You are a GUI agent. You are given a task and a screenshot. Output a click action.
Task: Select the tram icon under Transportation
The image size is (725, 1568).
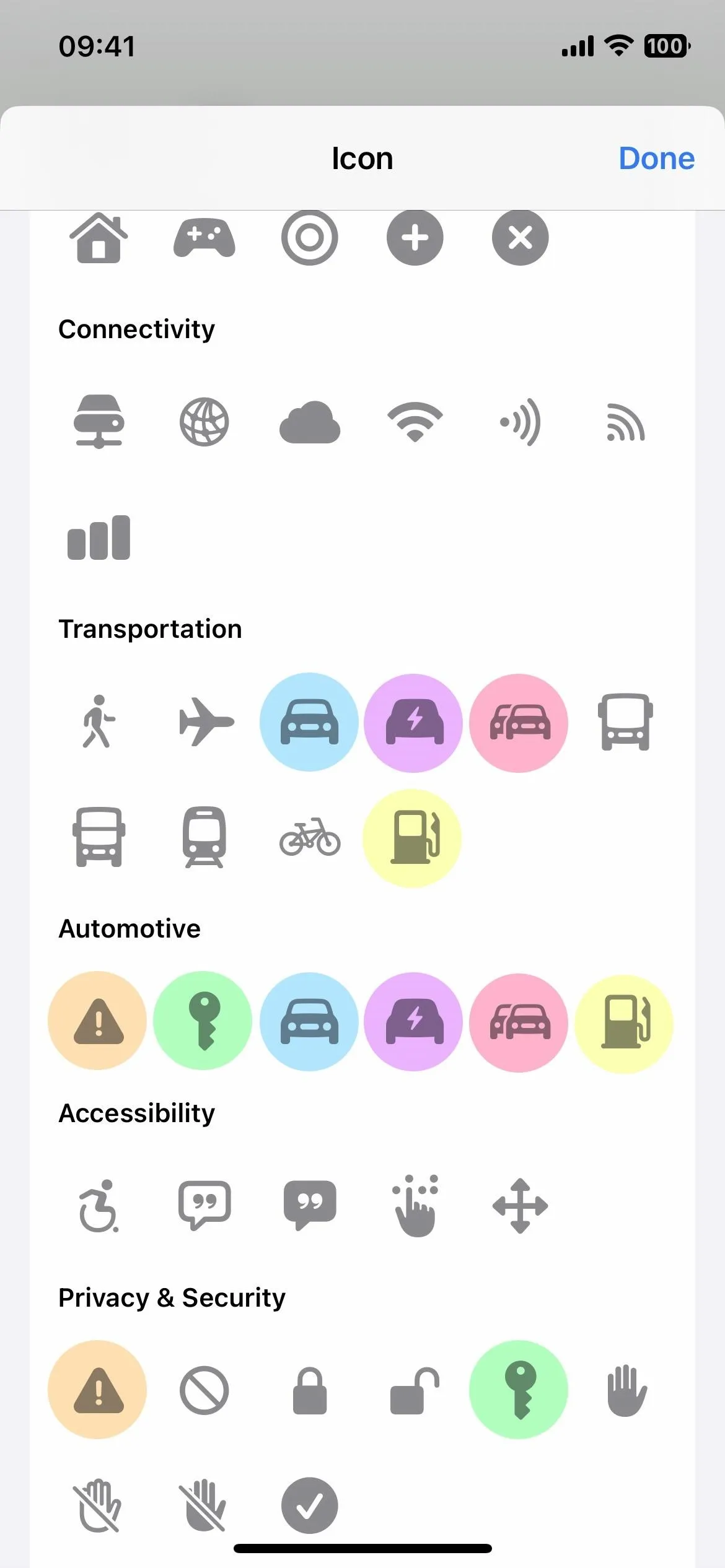click(204, 837)
